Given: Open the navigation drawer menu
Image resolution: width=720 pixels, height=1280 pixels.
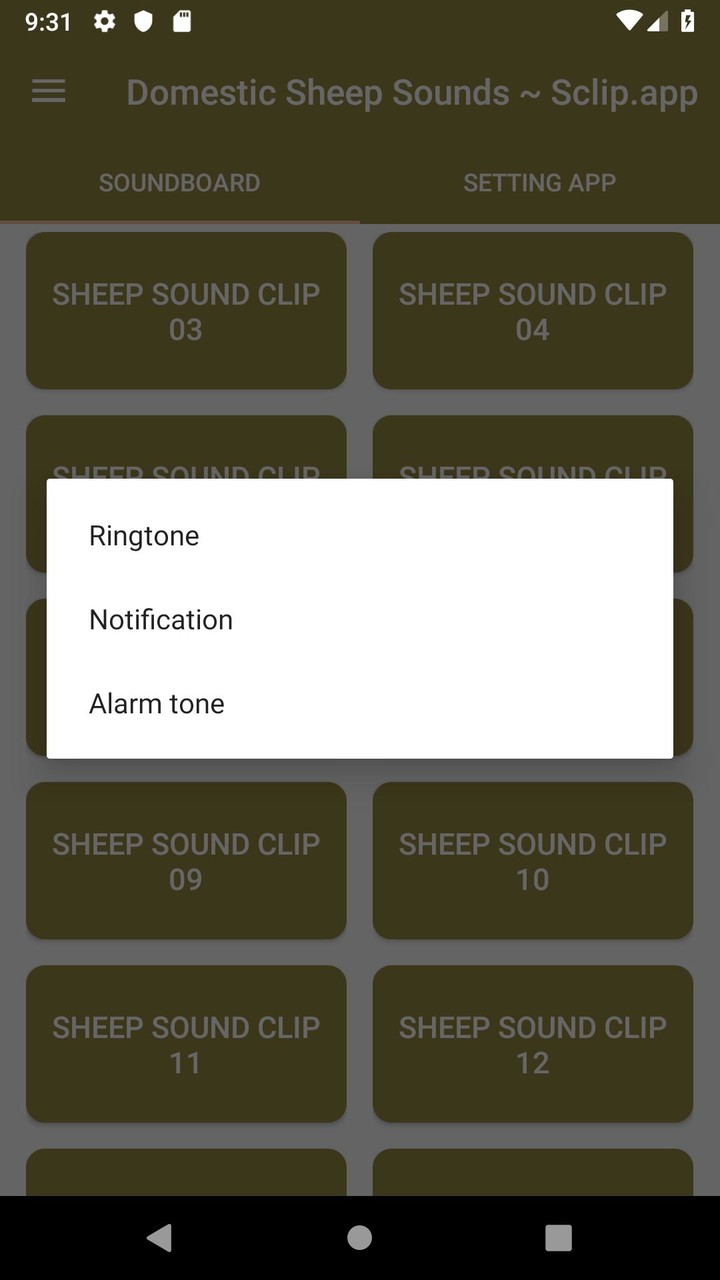Looking at the screenshot, I should (x=48, y=92).
